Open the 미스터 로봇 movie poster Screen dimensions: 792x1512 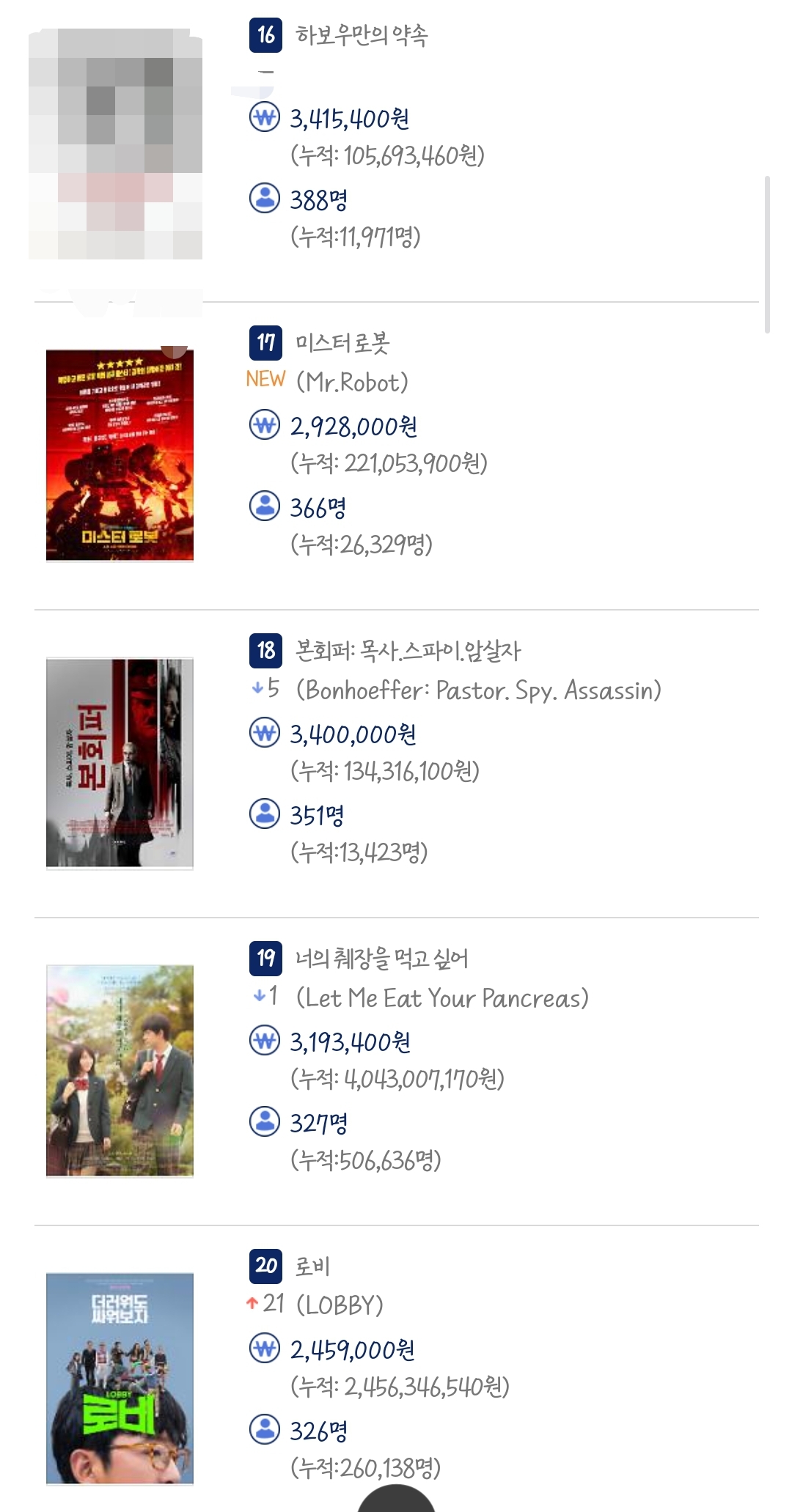(x=120, y=455)
